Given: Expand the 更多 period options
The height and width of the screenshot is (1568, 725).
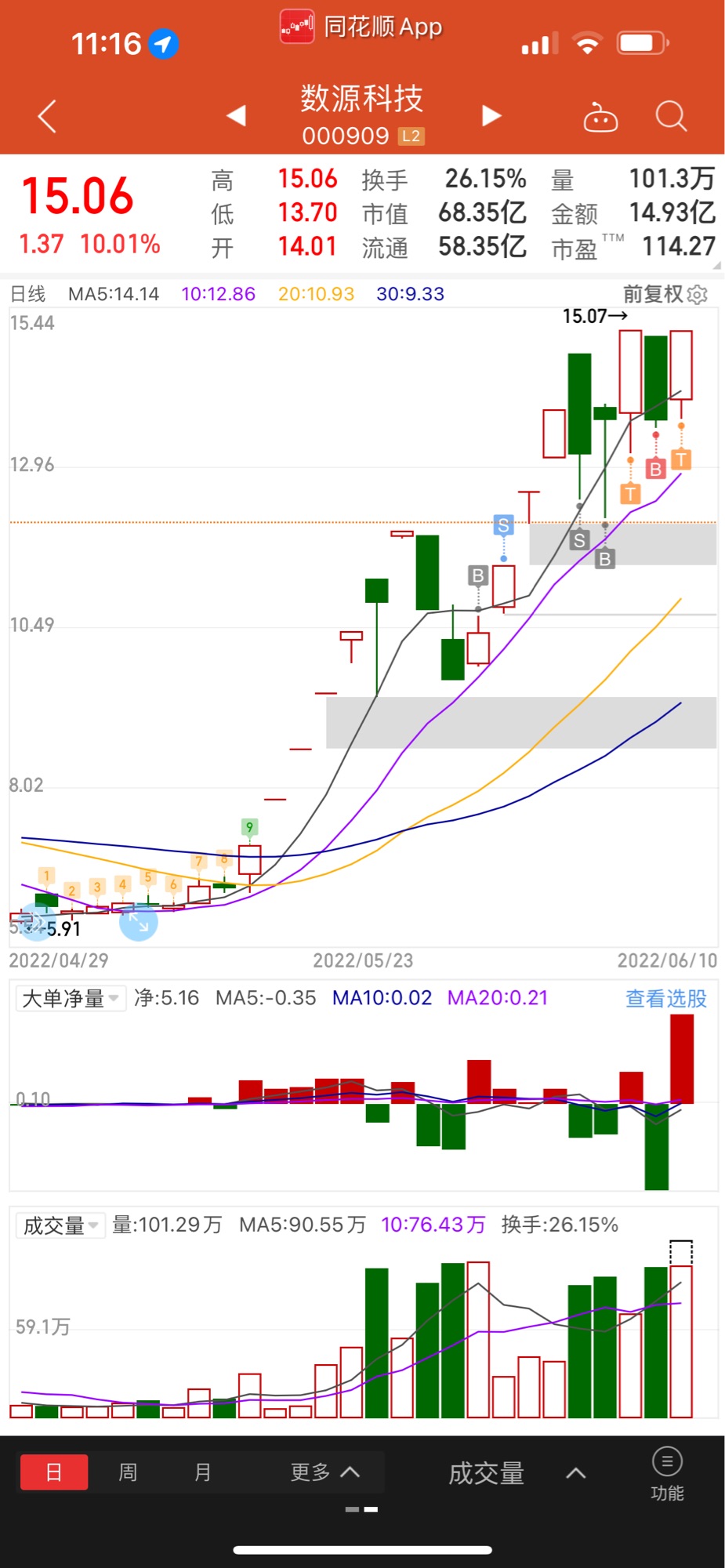Looking at the screenshot, I should [324, 1472].
